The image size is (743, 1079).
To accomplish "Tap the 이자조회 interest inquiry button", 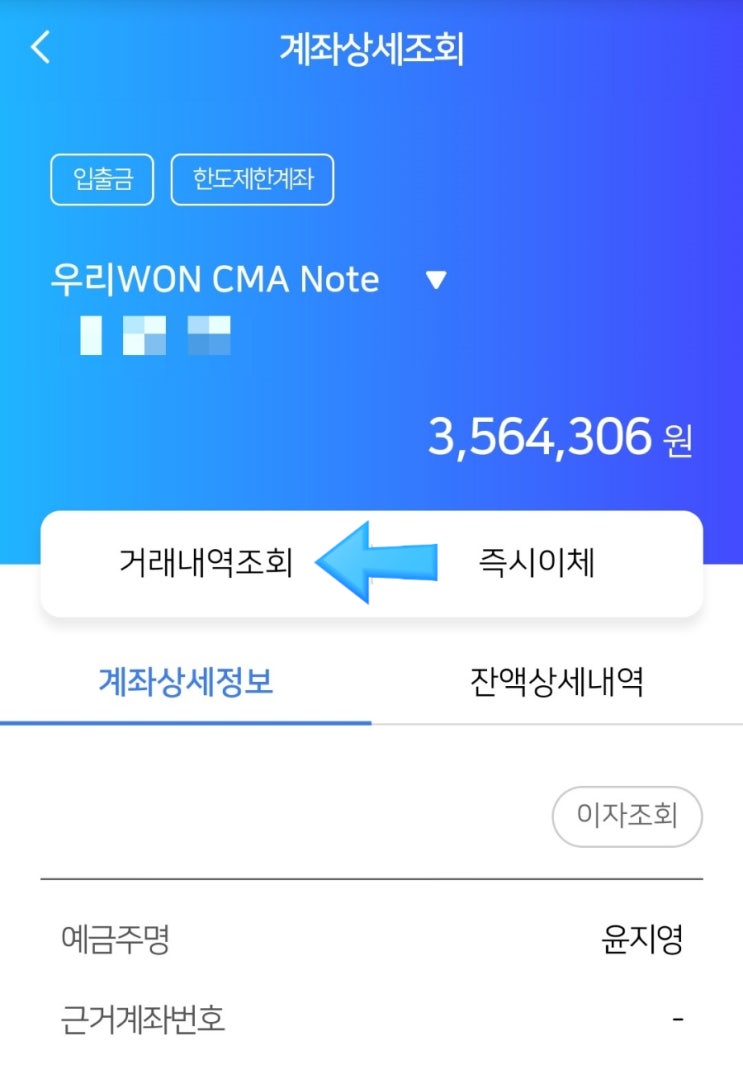I will (626, 816).
